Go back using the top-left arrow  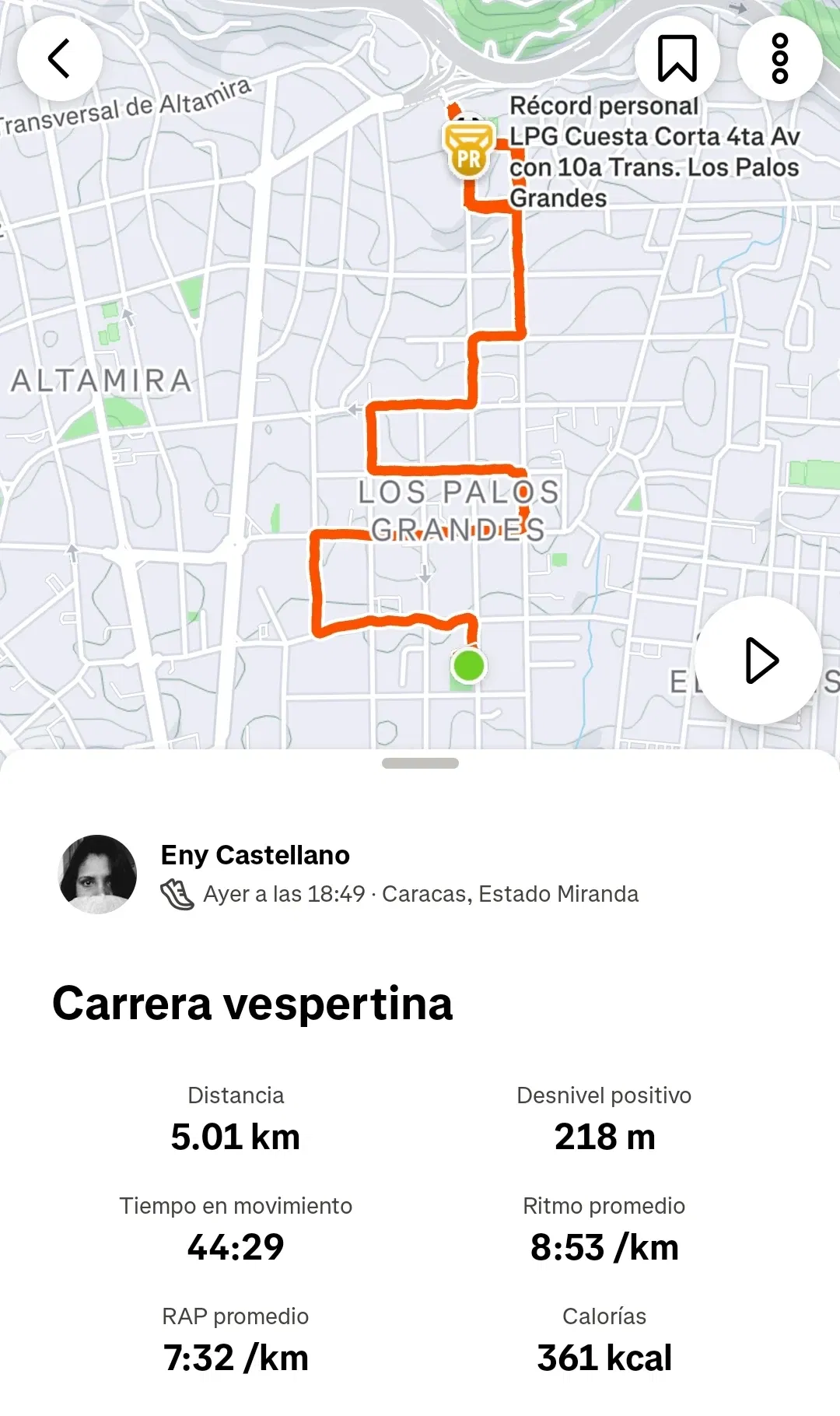coord(59,59)
